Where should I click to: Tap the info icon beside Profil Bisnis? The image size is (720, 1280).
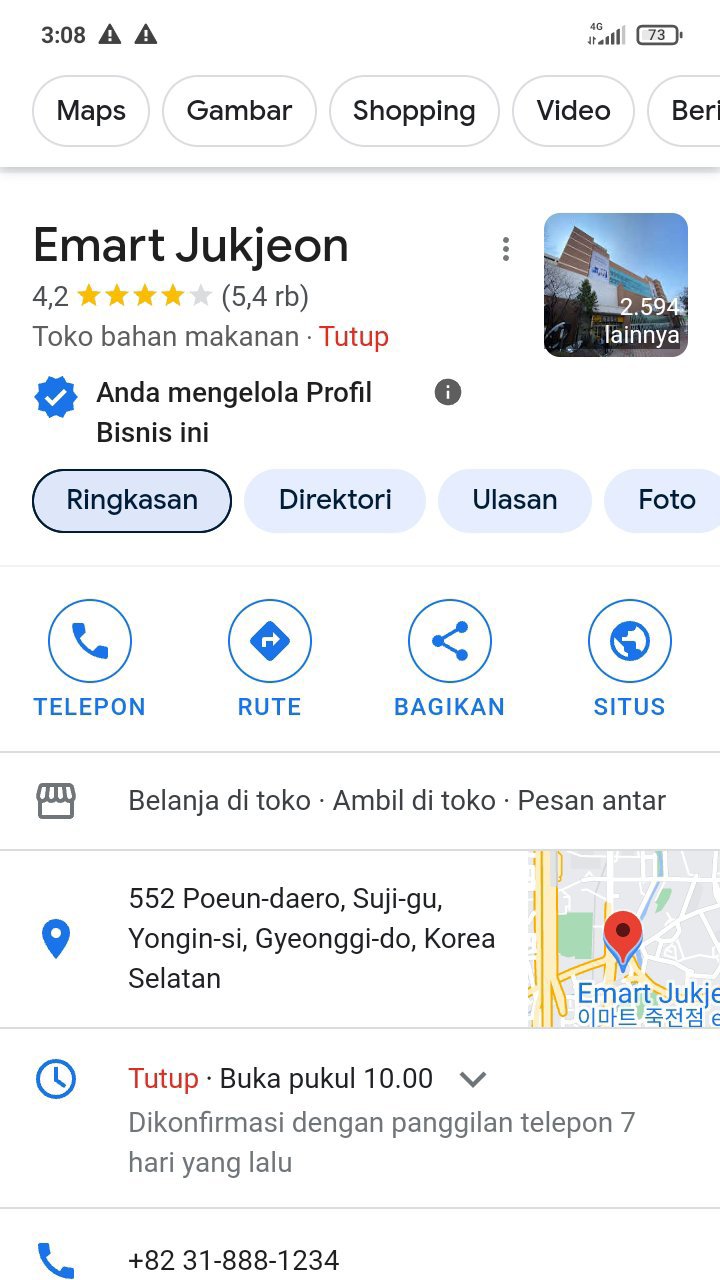(x=448, y=393)
